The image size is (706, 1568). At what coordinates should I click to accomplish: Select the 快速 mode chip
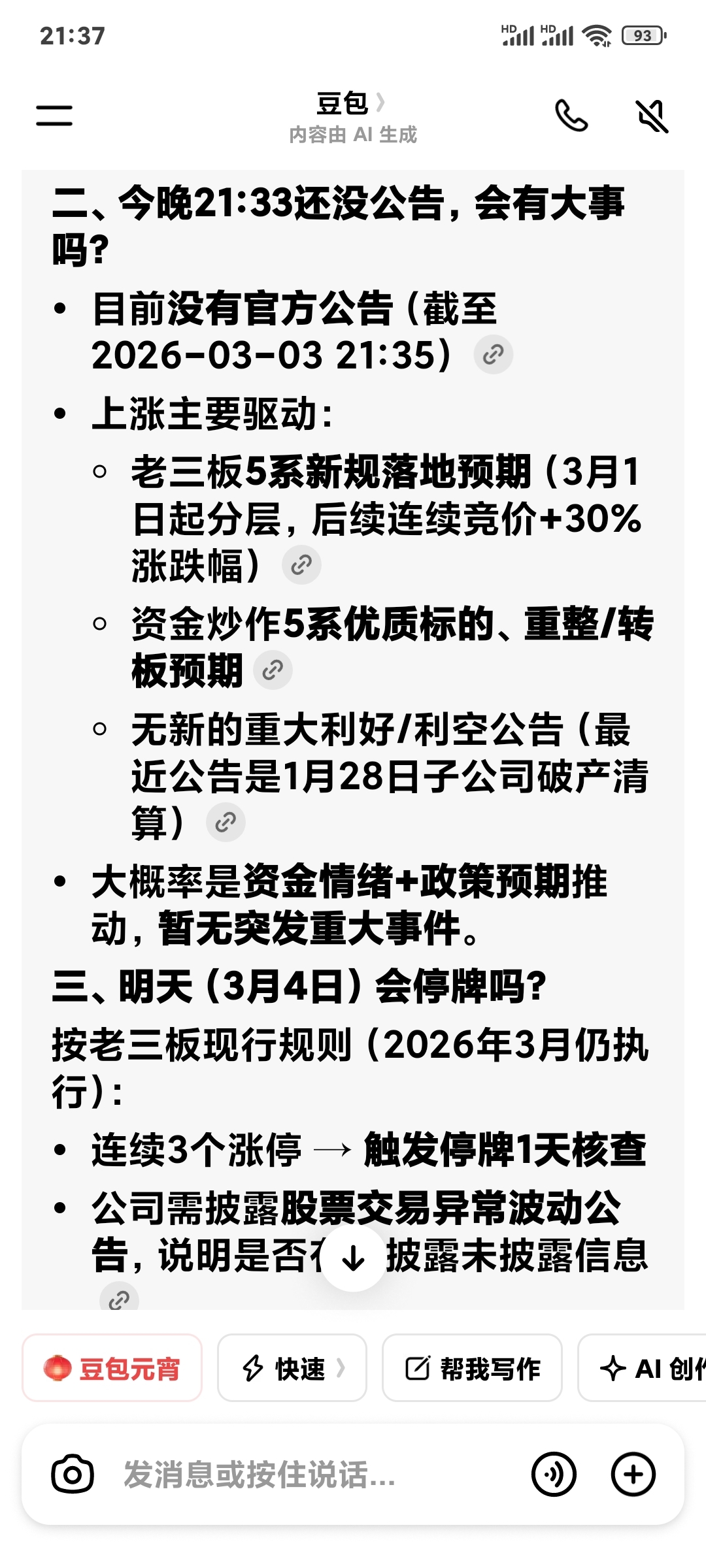292,1367
